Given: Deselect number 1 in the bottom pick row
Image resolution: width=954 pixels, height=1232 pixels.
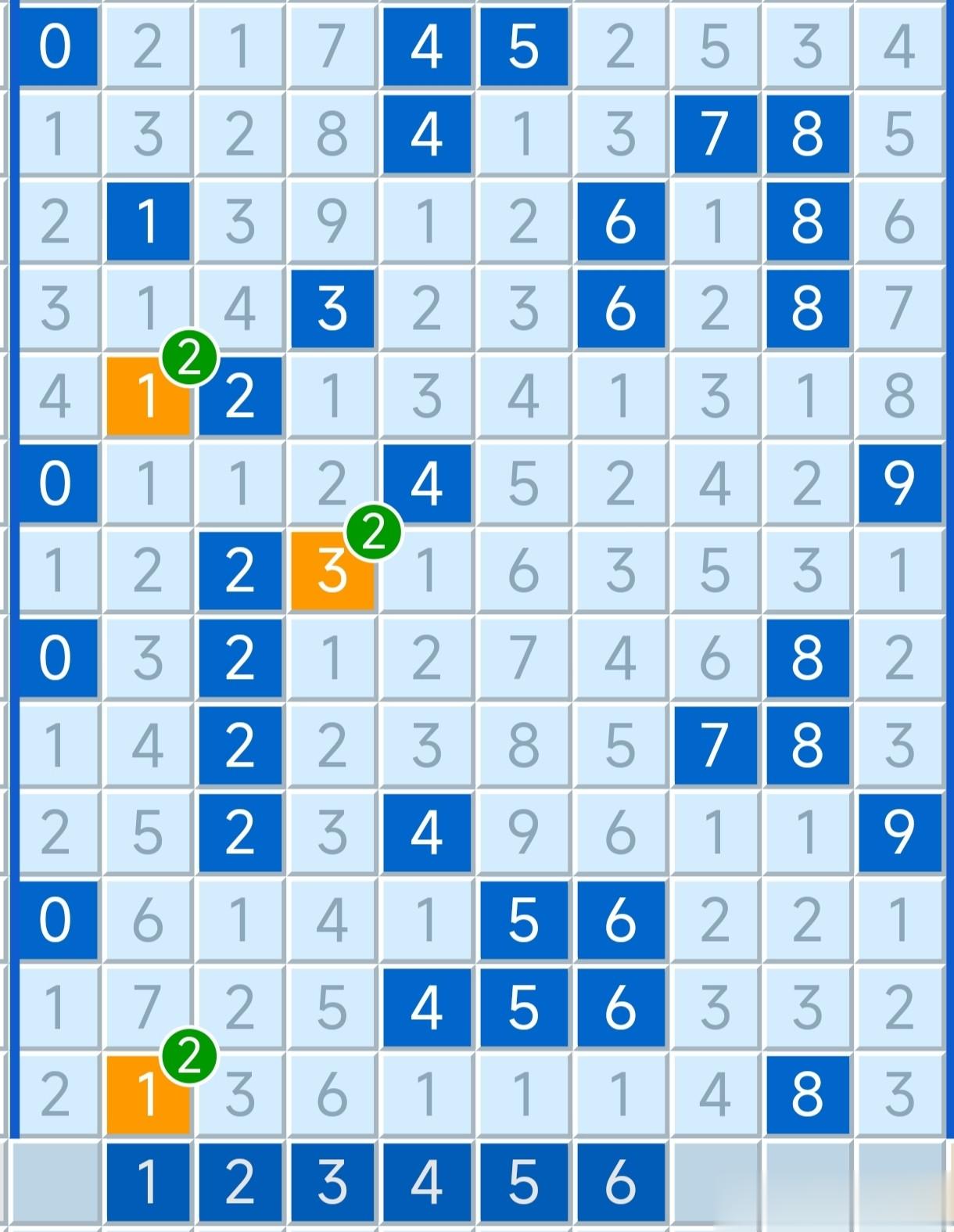Looking at the screenshot, I should pos(148,1182).
